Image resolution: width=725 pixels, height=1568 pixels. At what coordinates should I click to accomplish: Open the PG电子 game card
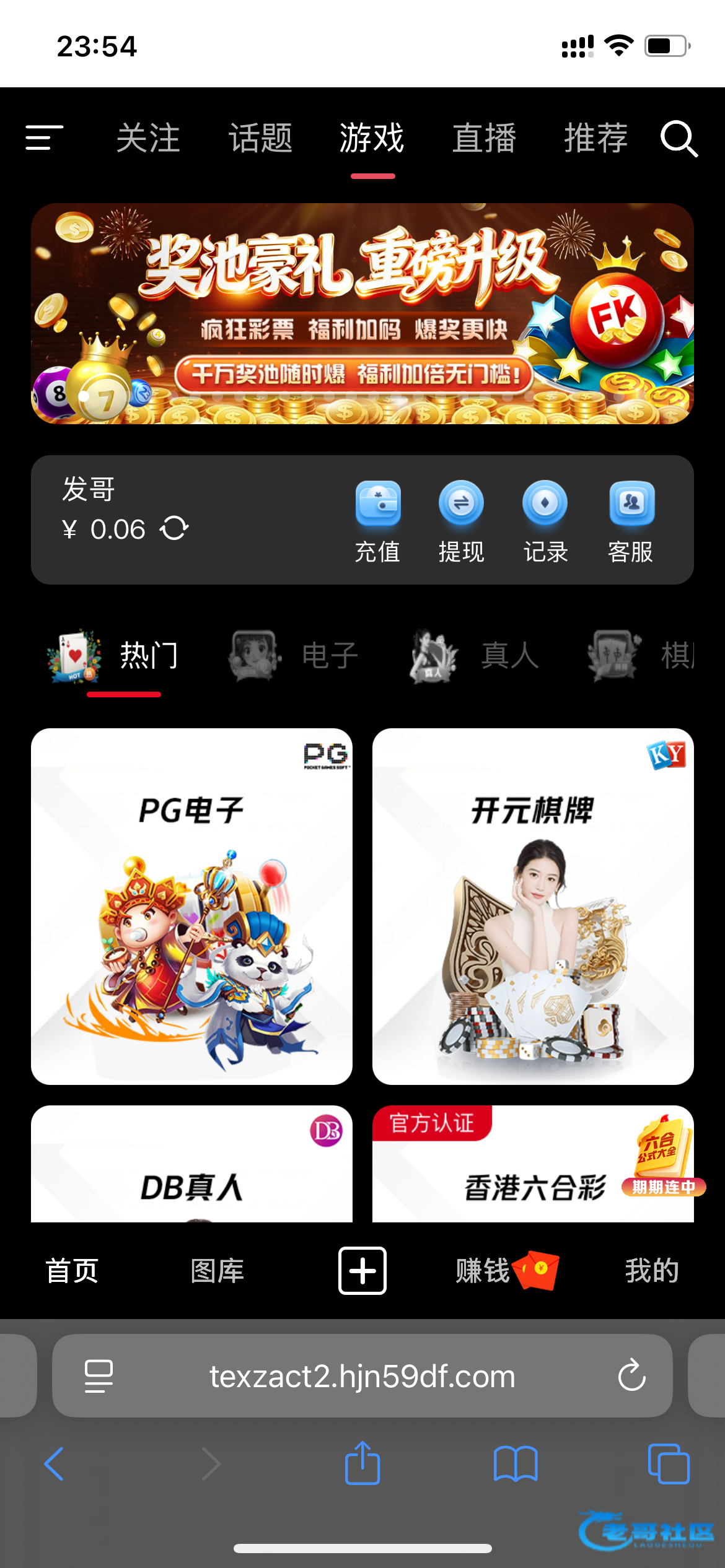pyautogui.click(x=191, y=906)
